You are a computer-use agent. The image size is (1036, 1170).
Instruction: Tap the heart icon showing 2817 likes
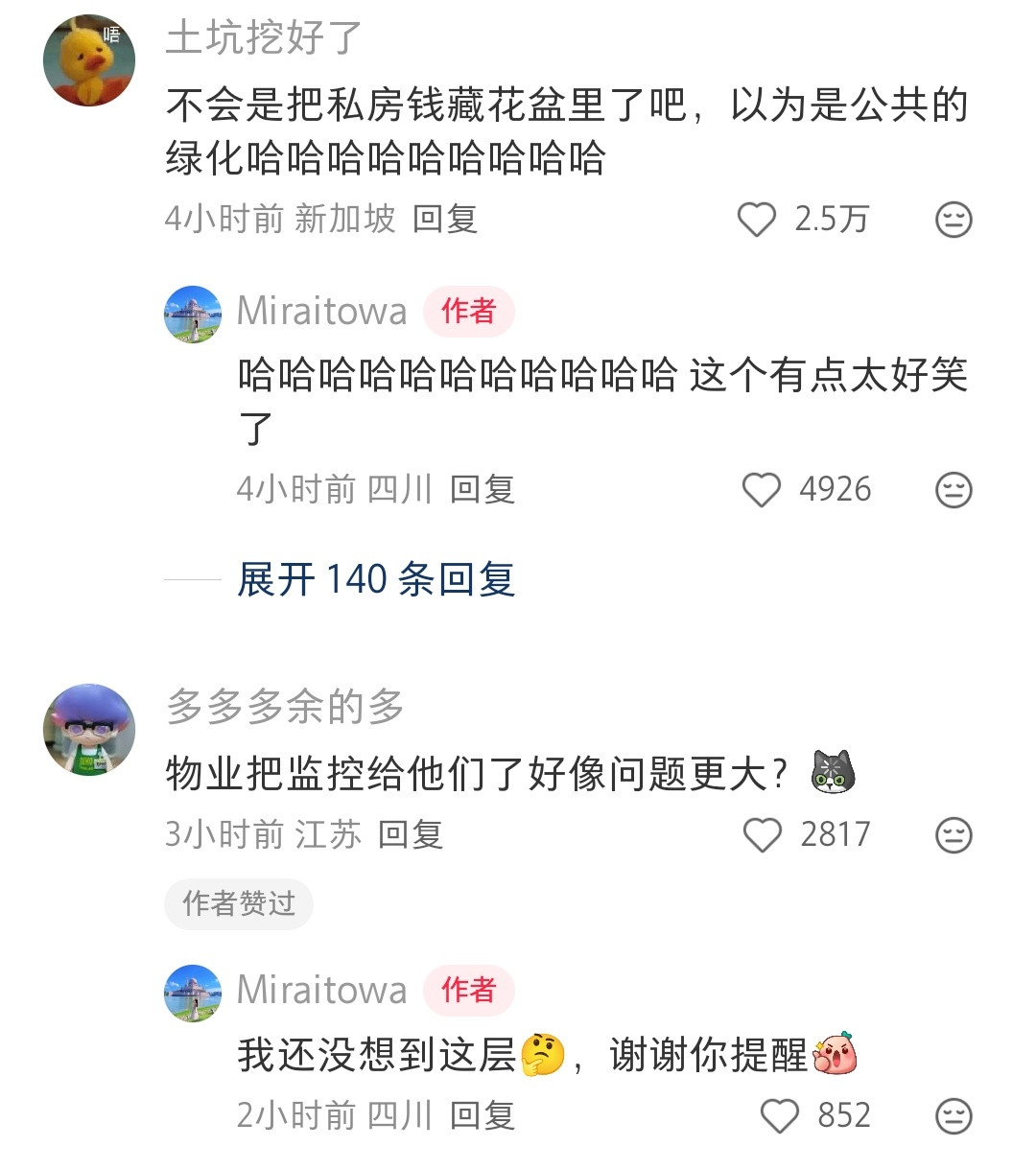coord(764,834)
